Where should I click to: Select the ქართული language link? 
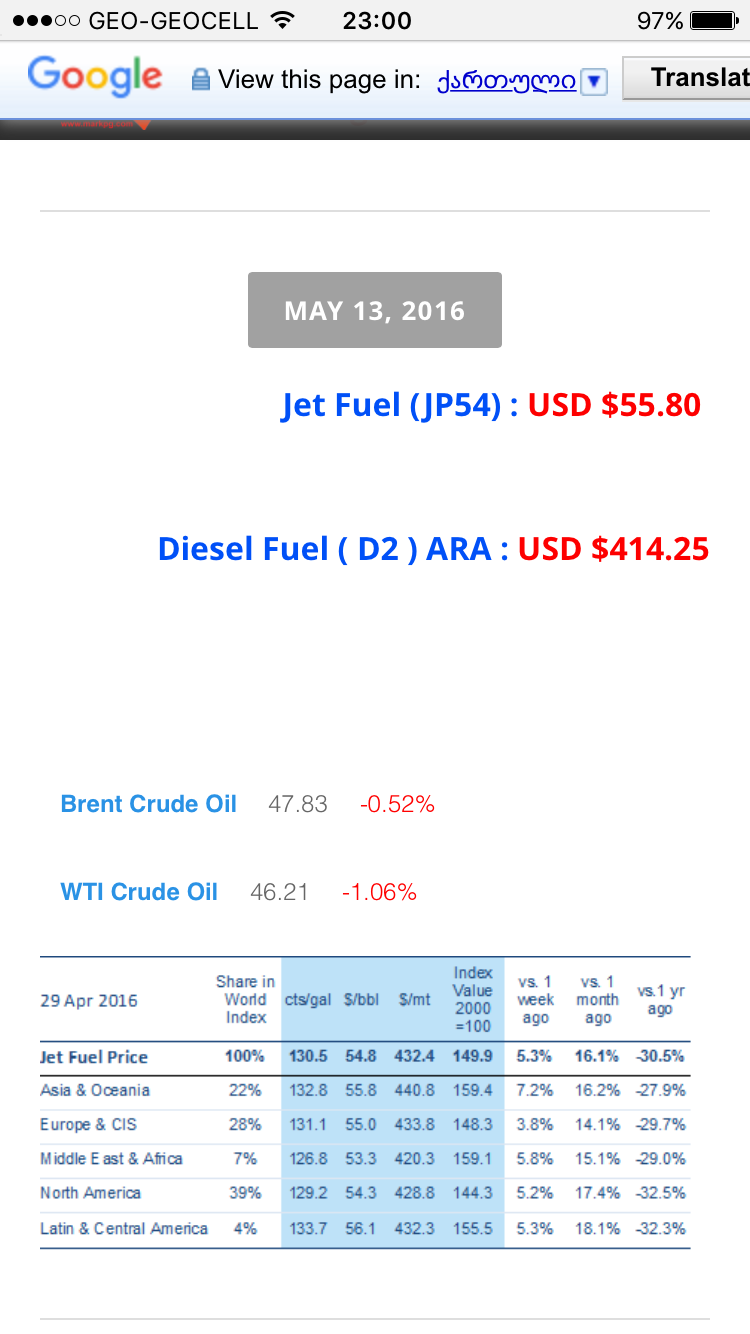click(x=506, y=81)
